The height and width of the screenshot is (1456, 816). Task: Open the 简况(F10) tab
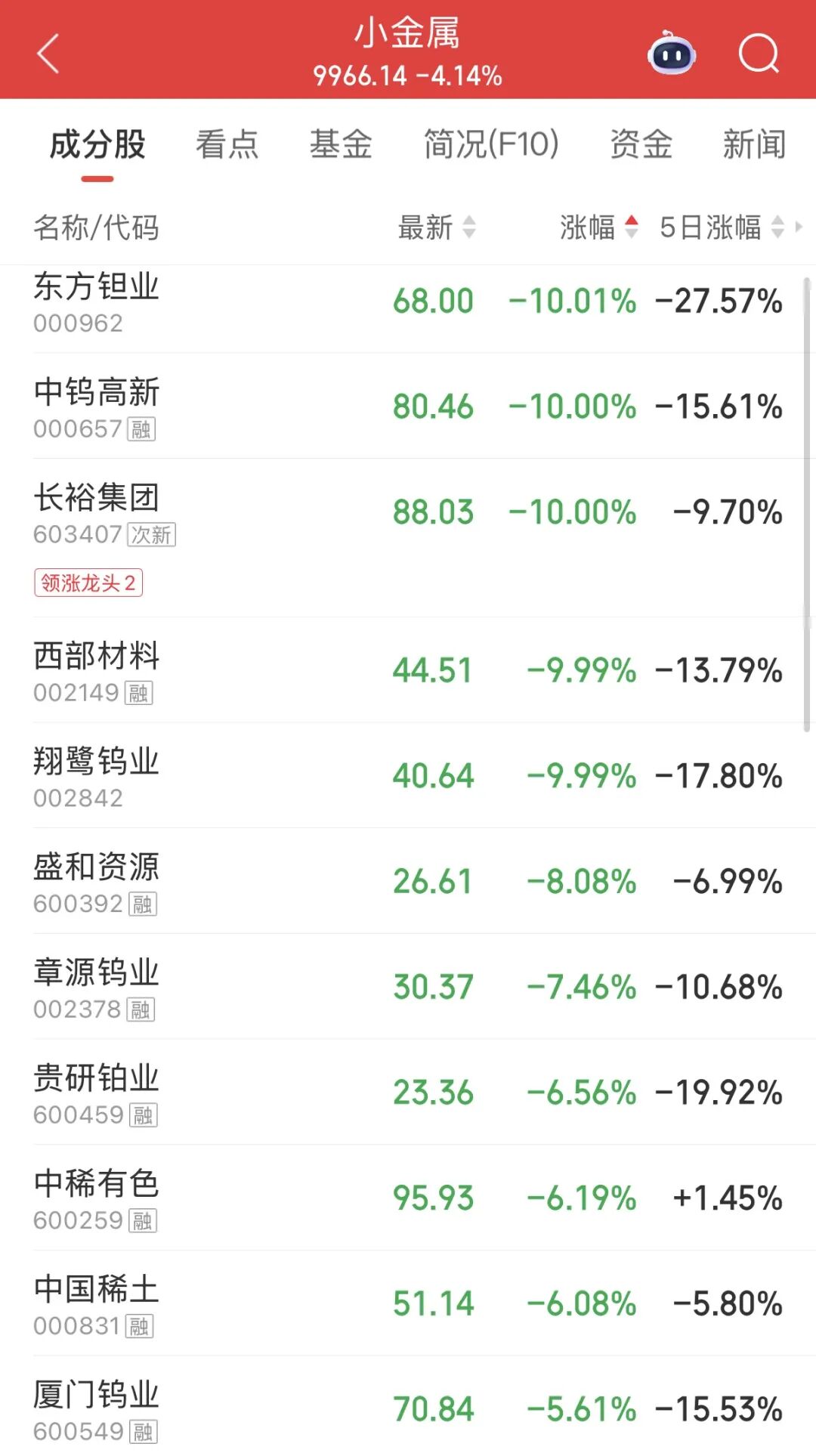click(491, 144)
